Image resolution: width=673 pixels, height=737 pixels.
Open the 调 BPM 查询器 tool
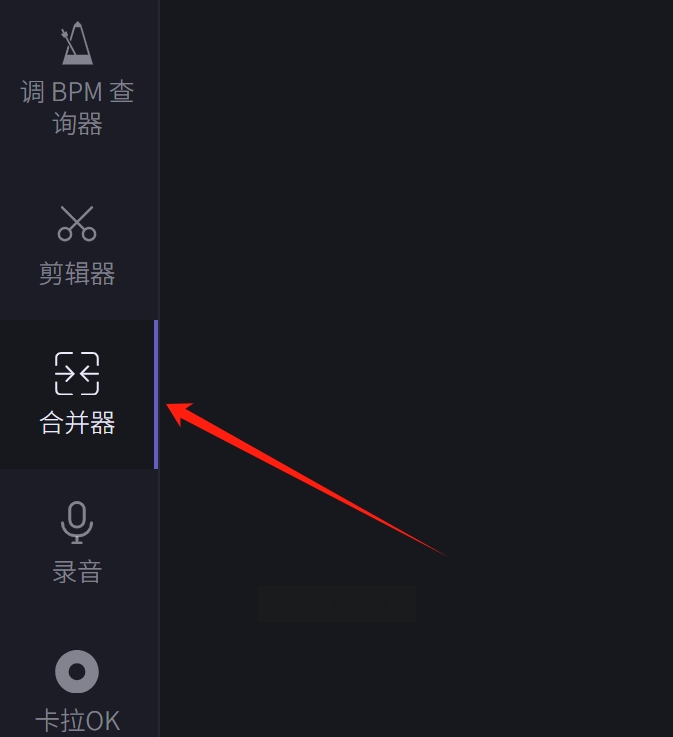77,80
